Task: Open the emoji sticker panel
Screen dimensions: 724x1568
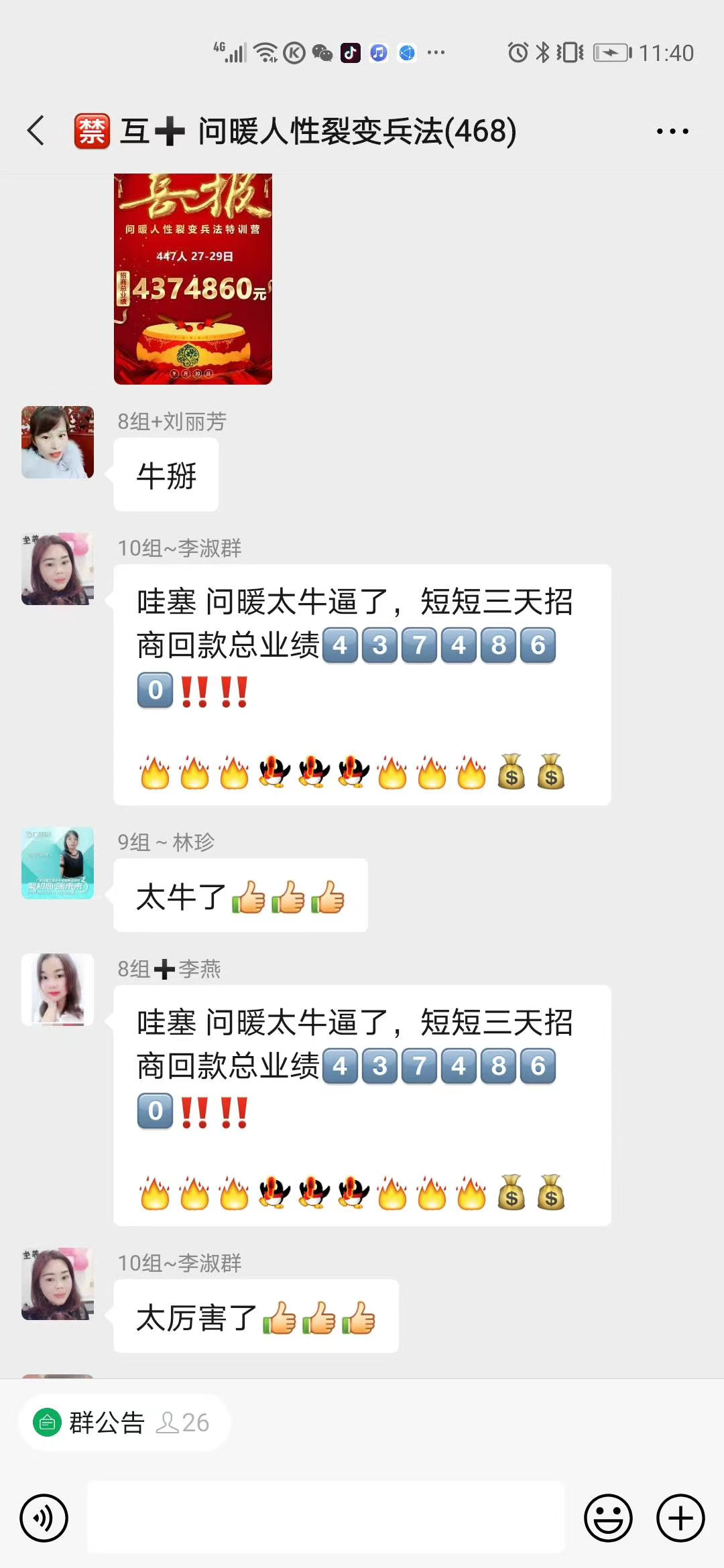Action: tap(608, 1518)
